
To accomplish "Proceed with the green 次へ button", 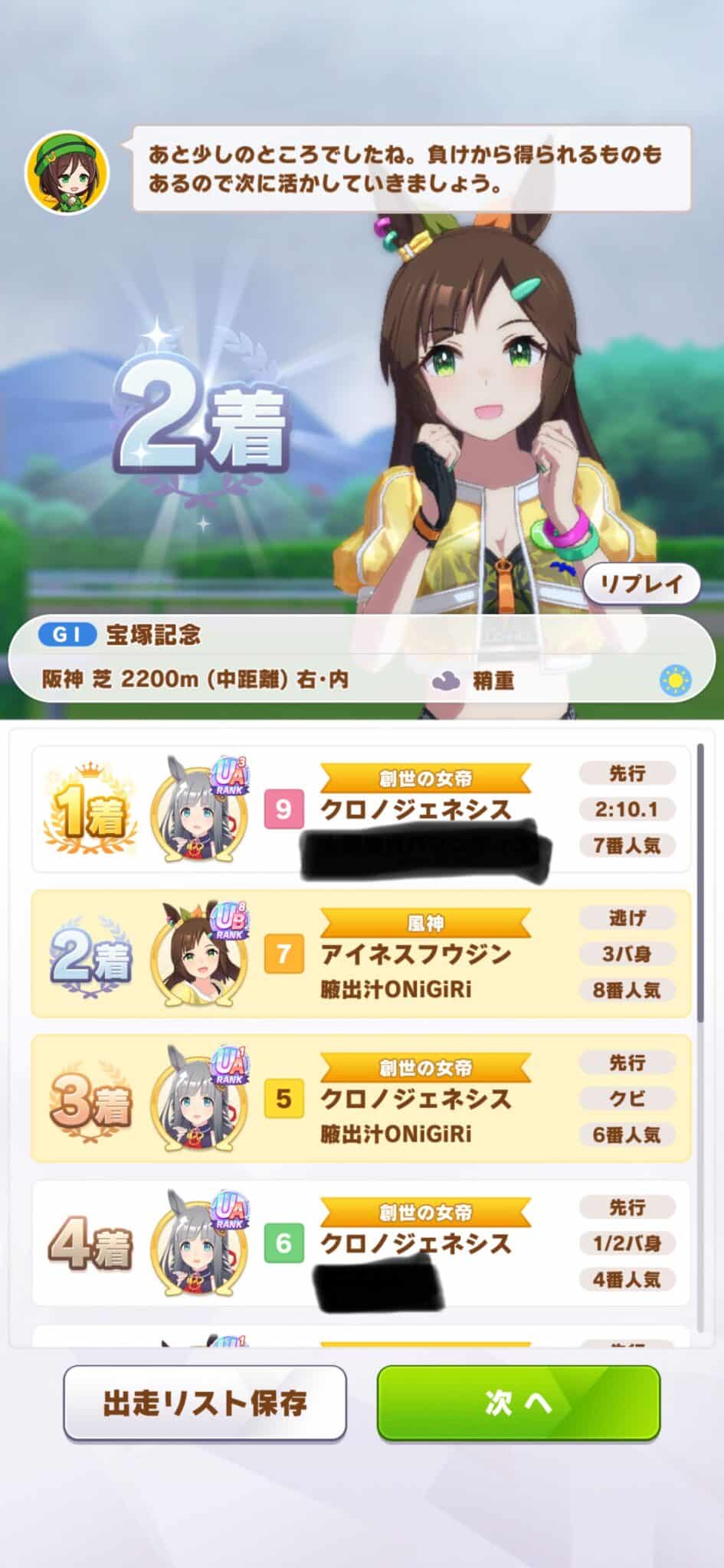I will click(518, 1403).
